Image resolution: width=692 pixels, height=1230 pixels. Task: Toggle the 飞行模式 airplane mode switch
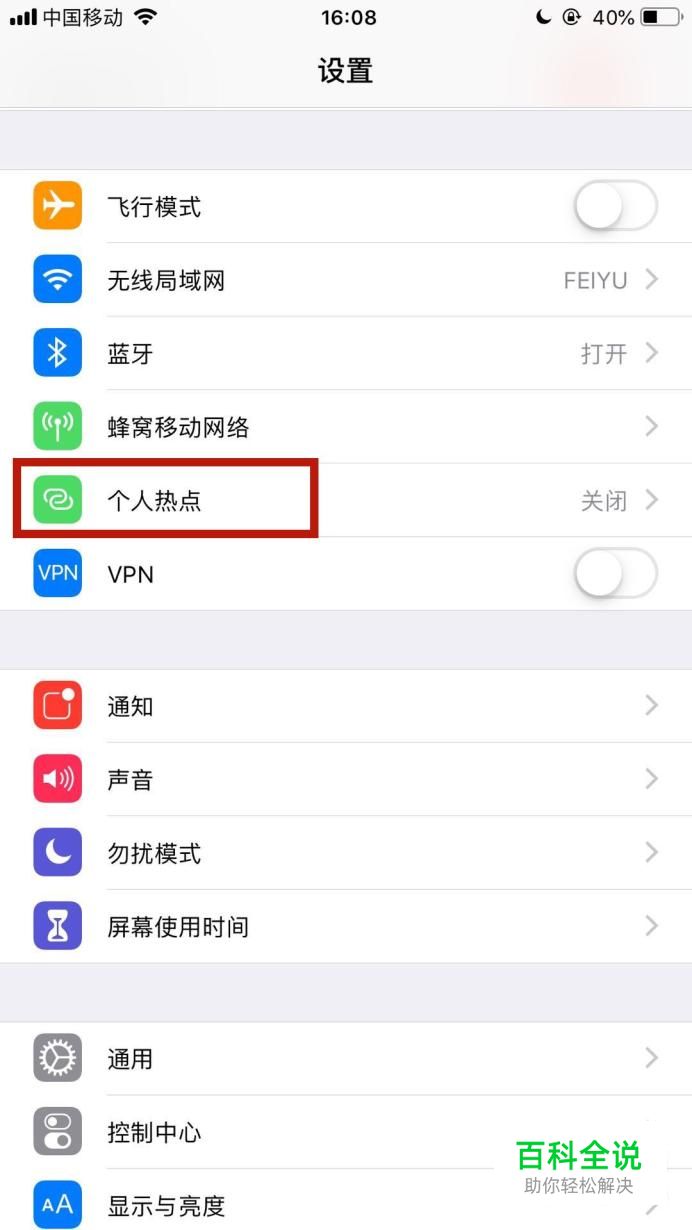pyautogui.click(x=614, y=207)
